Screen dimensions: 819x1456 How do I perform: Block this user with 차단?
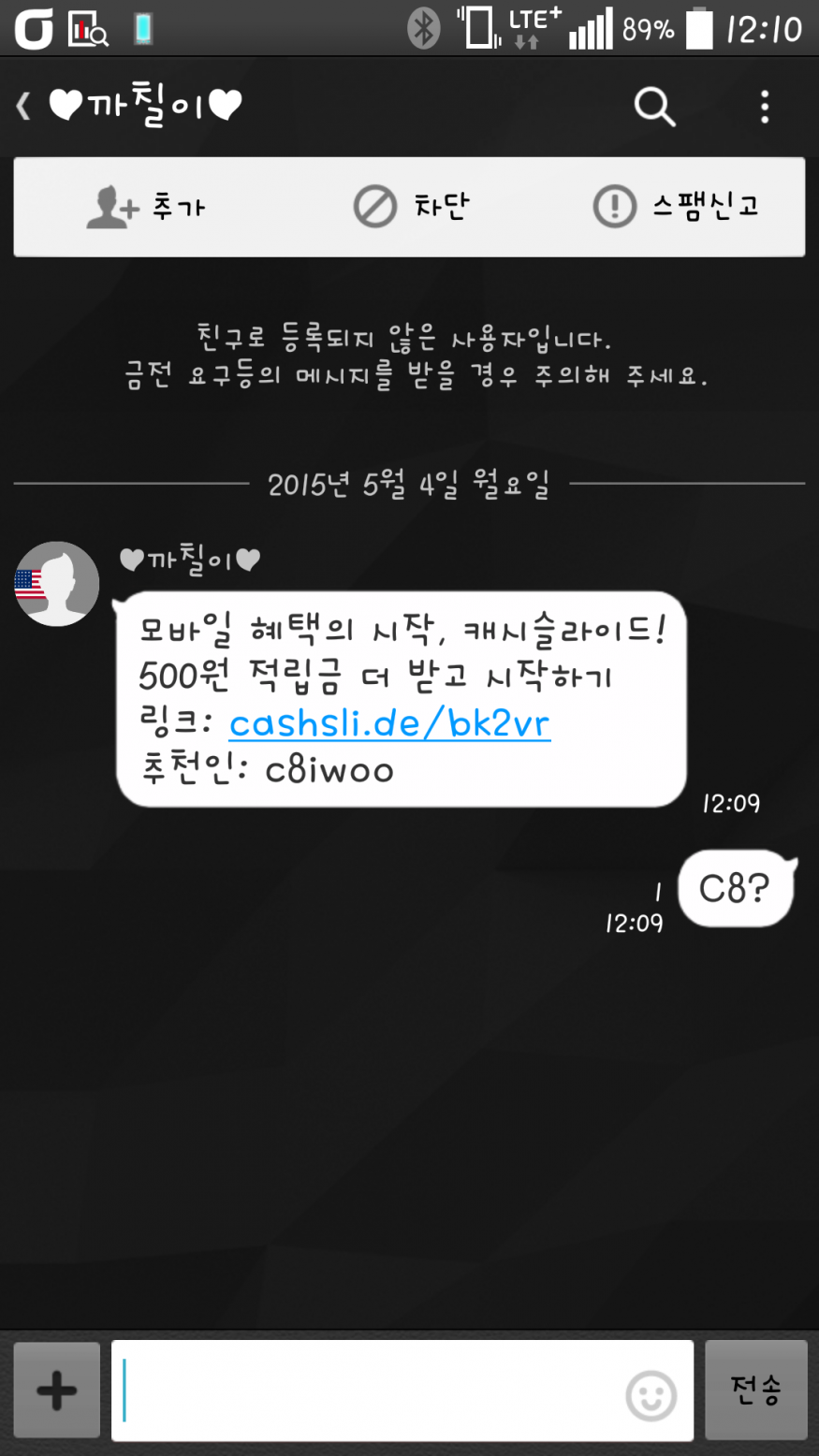411,207
